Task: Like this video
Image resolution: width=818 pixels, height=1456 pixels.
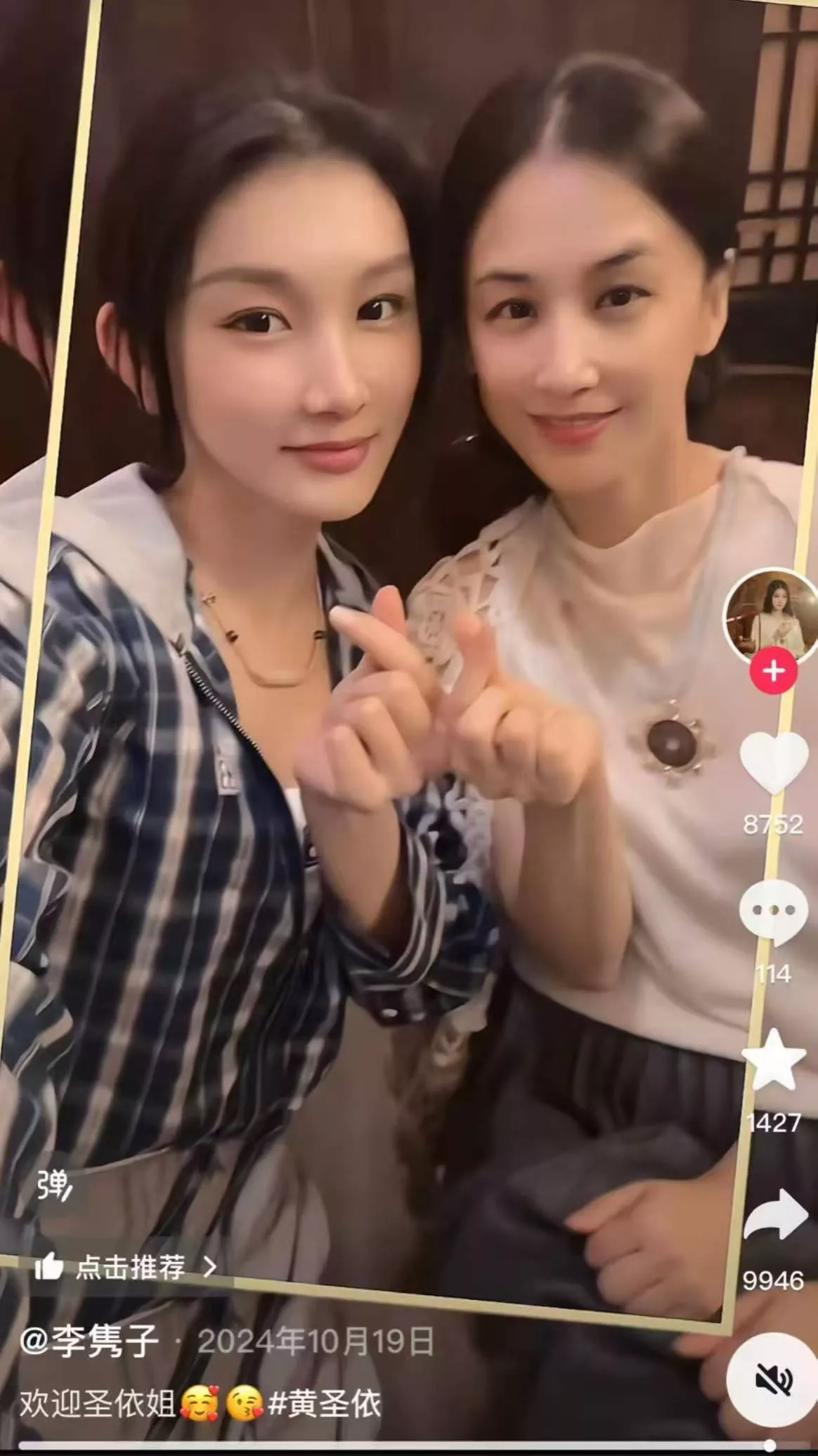Action: coord(773,765)
